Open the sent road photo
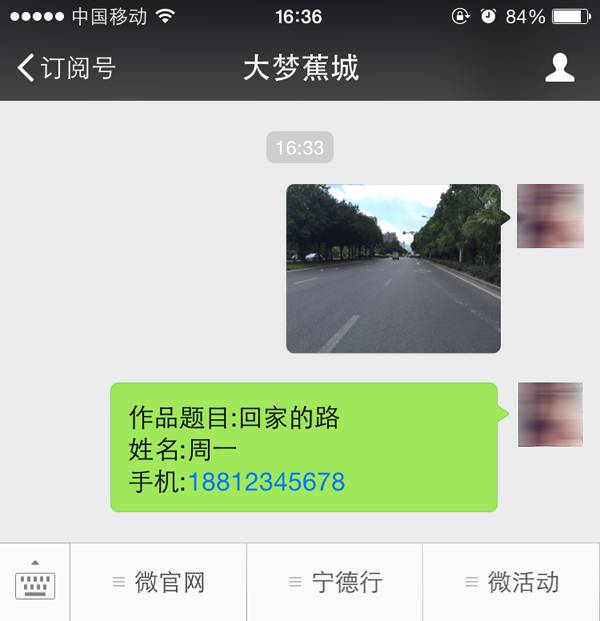This screenshot has width=600, height=621. [x=393, y=268]
